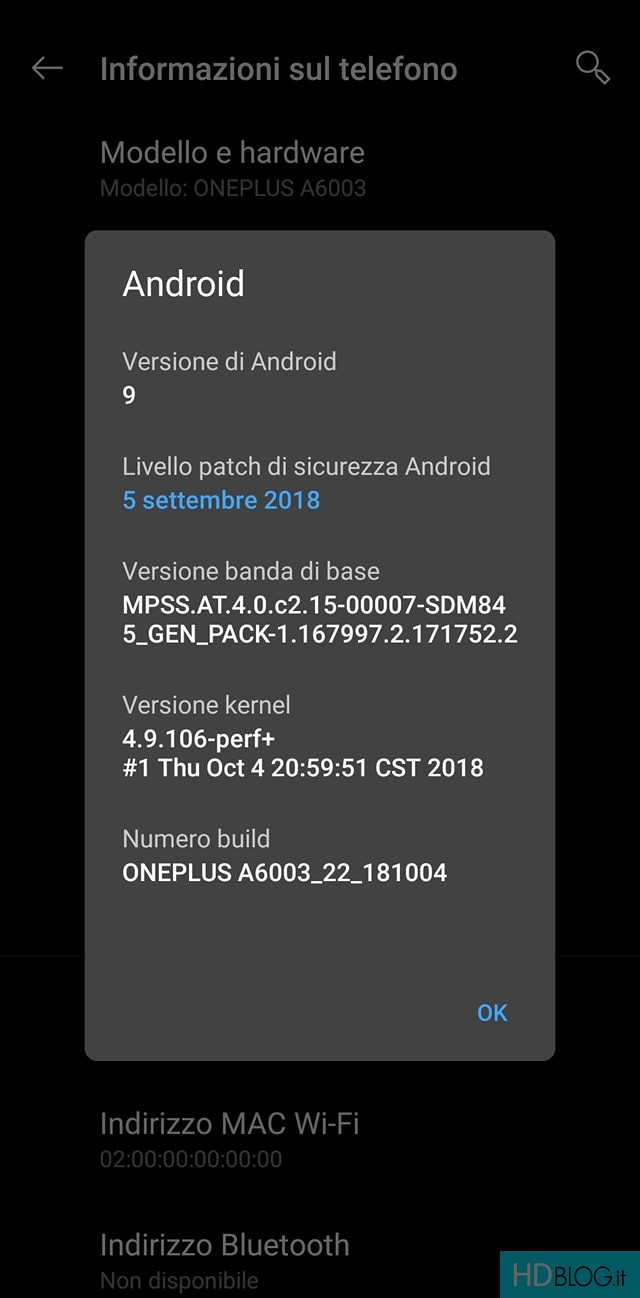The width and height of the screenshot is (640, 1298).
Task: Go back using the arrow icon
Action: tap(47, 68)
